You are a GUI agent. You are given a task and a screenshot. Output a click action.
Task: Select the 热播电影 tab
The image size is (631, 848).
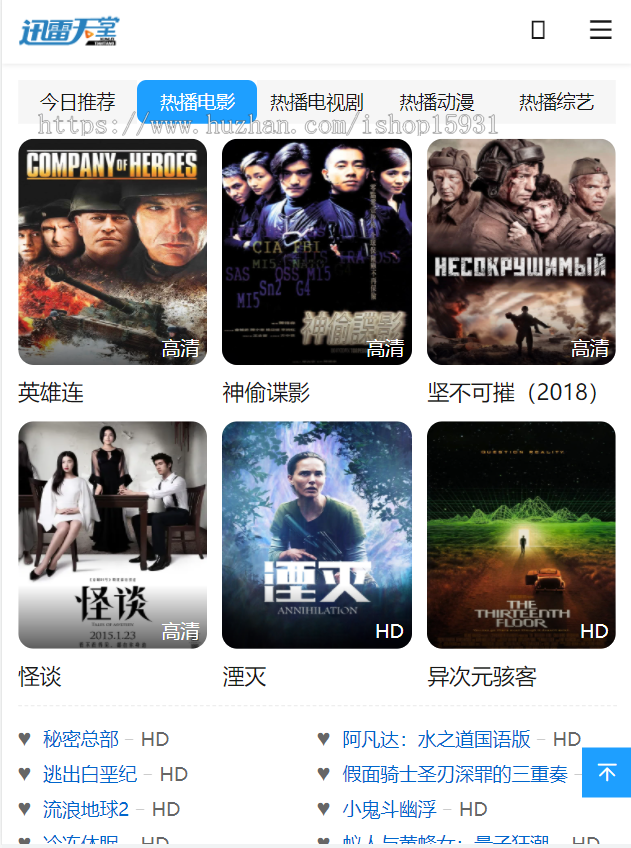coord(197,102)
